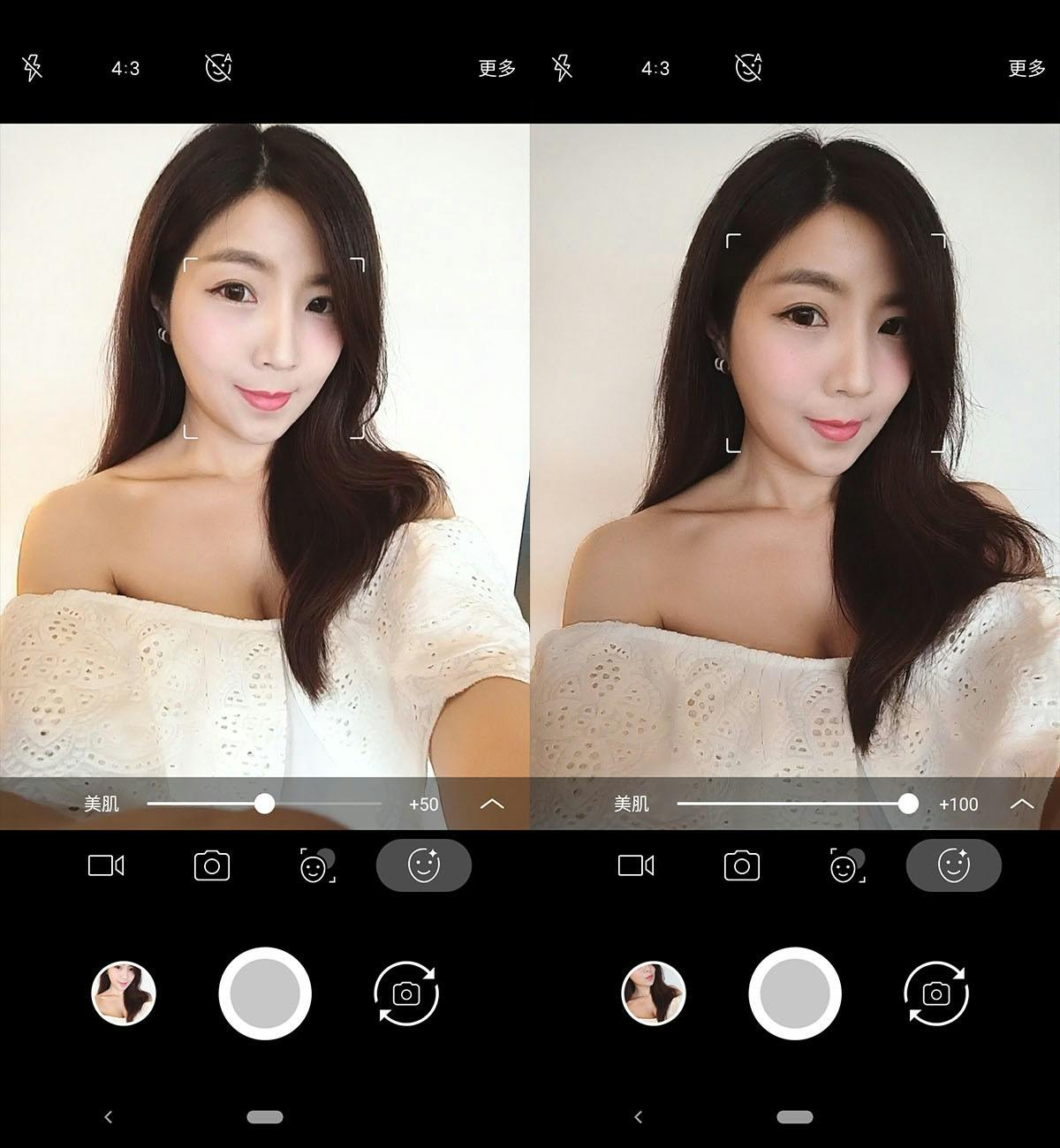Image resolution: width=1060 pixels, height=1148 pixels.
Task: Select photo mode on the +50 screen
Action: click(x=212, y=865)
